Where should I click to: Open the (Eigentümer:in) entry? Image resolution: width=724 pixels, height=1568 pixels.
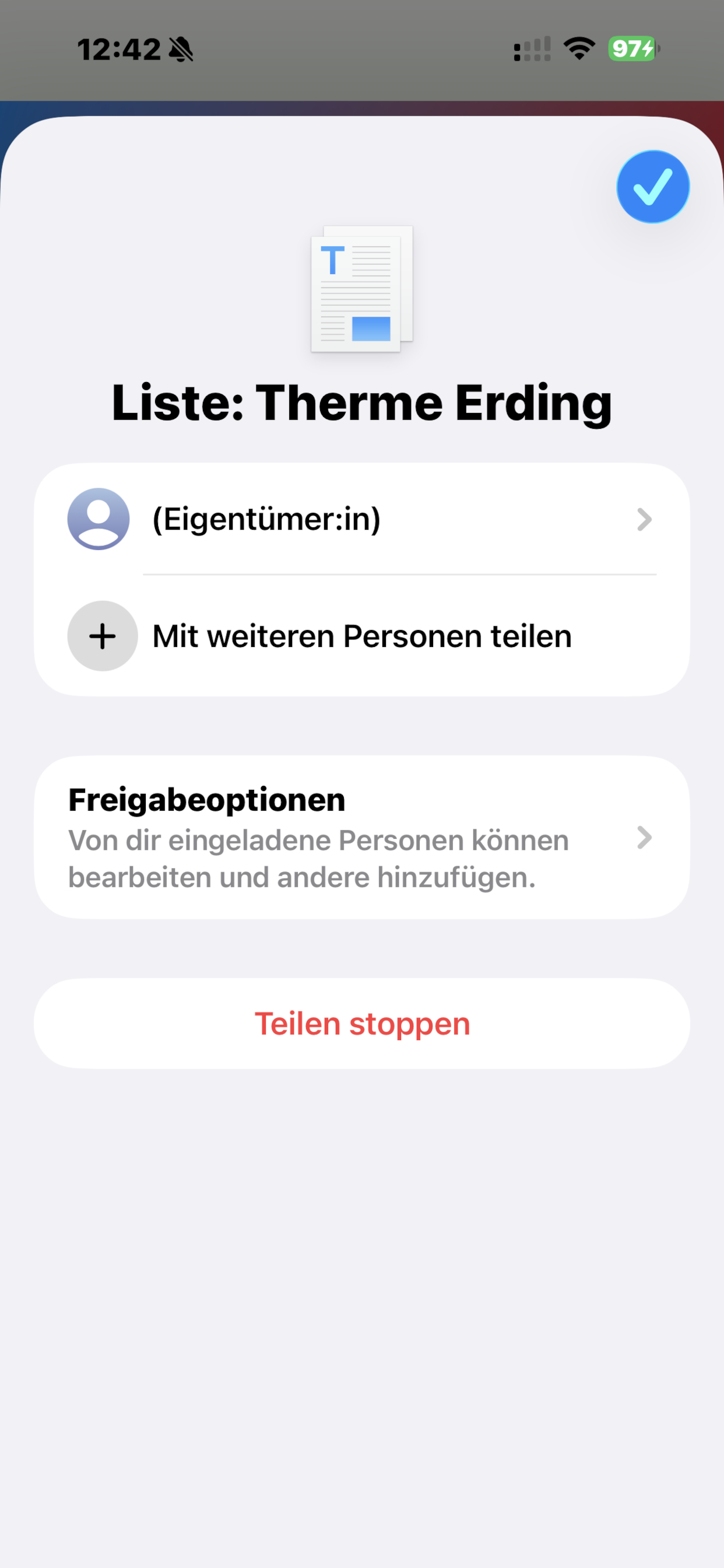point(266,519)
